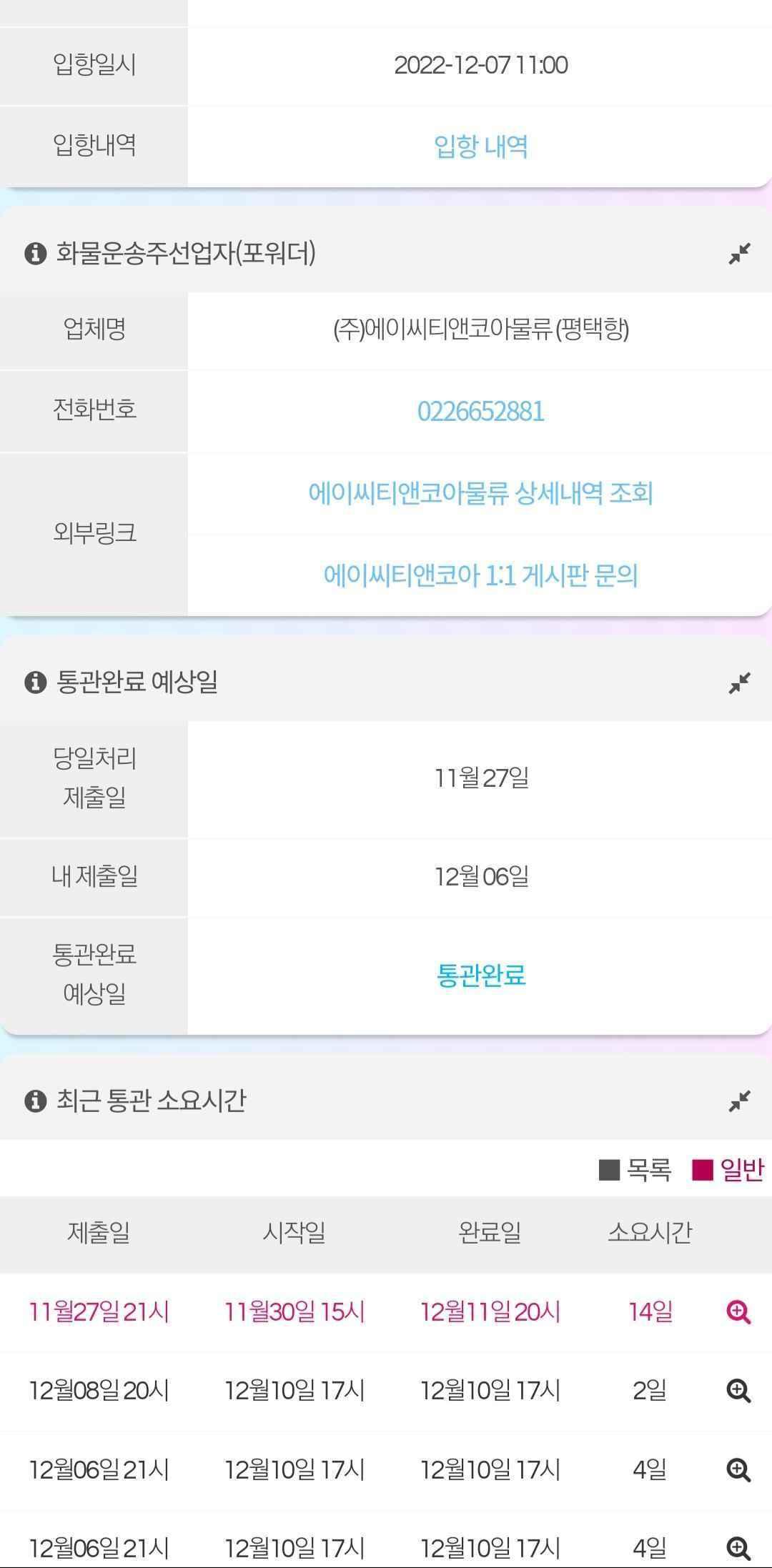This screenshot has width=772, height=1568.
Task: Collapse the 화물운송주선업자(포워더) section
Action: point(739,253)
